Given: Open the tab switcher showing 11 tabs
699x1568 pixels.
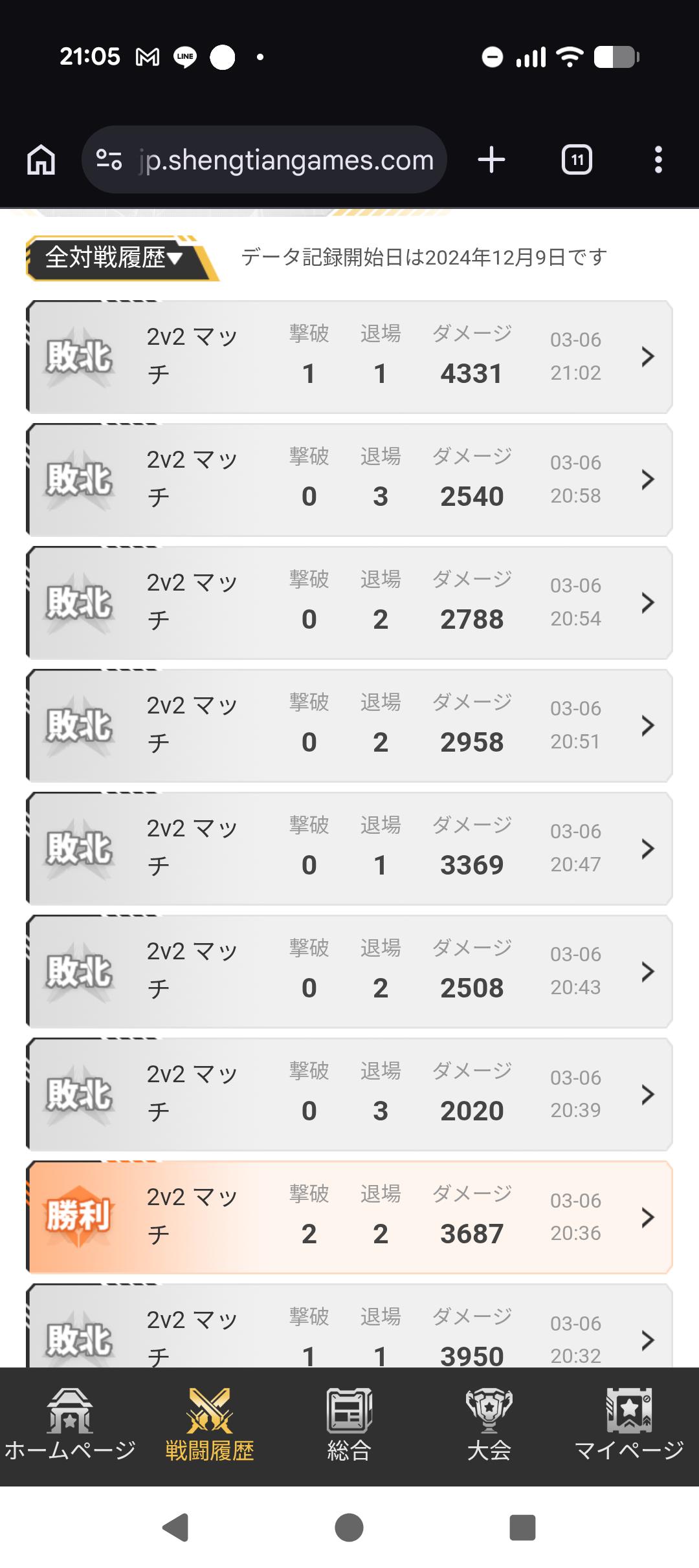Looking at the screenshot, I should [x=577, y=160].
